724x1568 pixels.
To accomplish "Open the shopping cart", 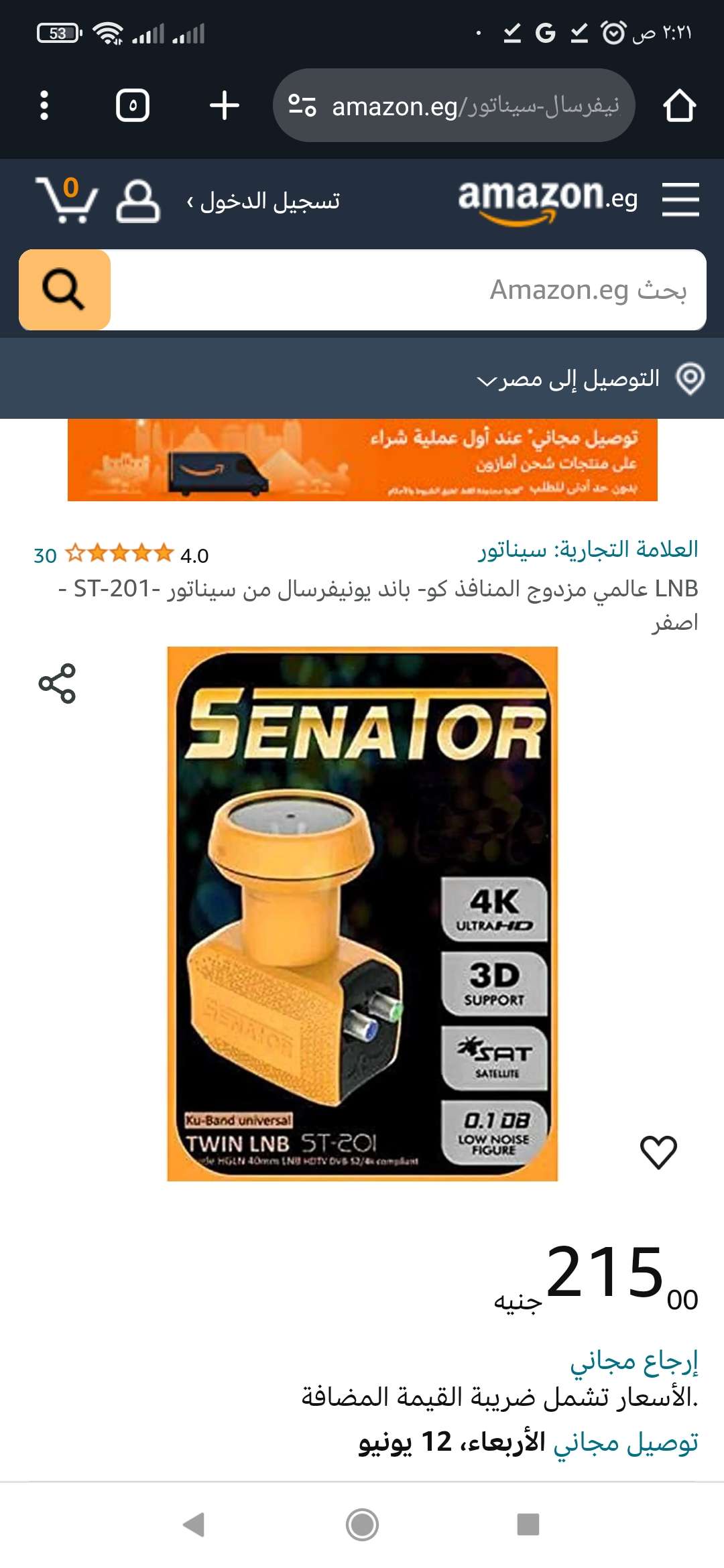I will (x=66, y=200).
